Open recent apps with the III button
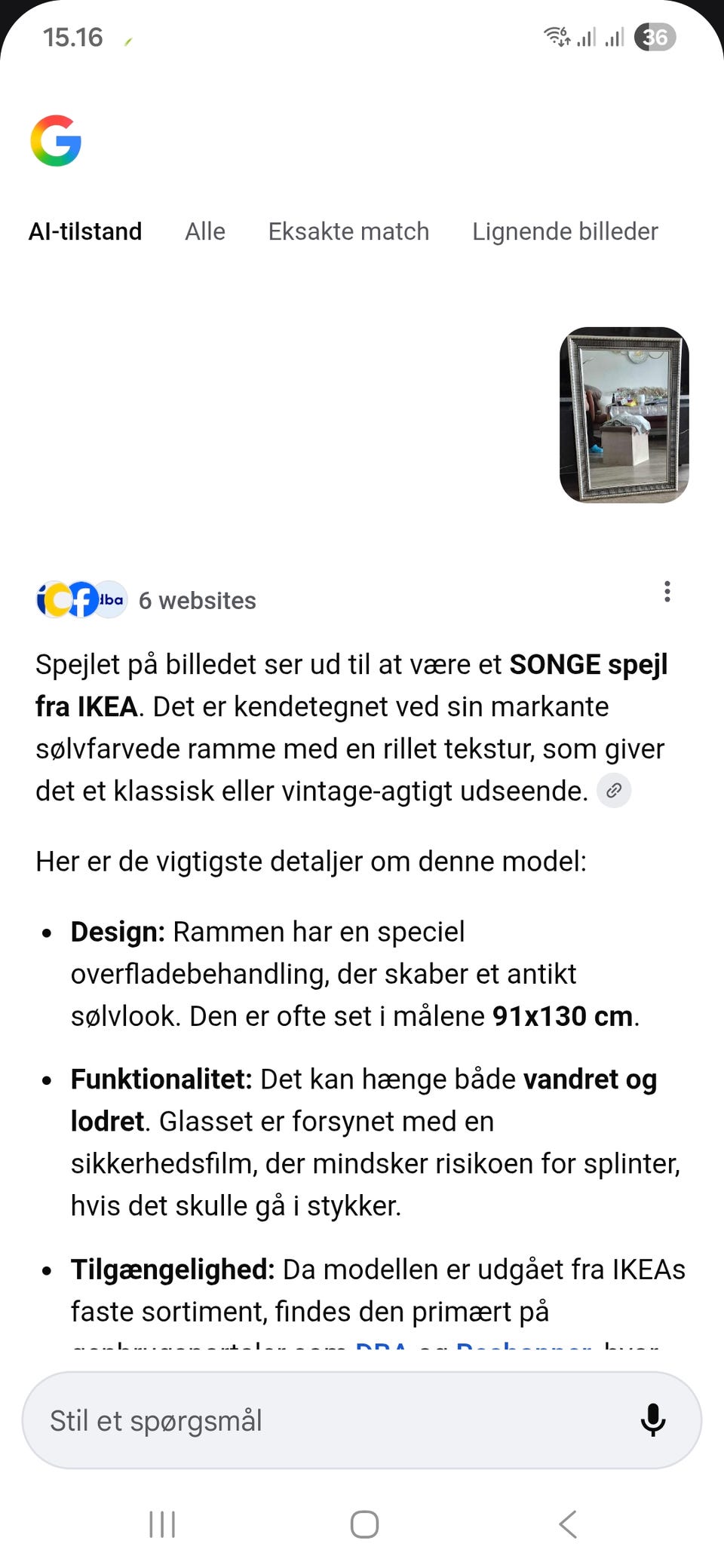The height and width of the screenshot is (1568, 724). [161, 1524]
